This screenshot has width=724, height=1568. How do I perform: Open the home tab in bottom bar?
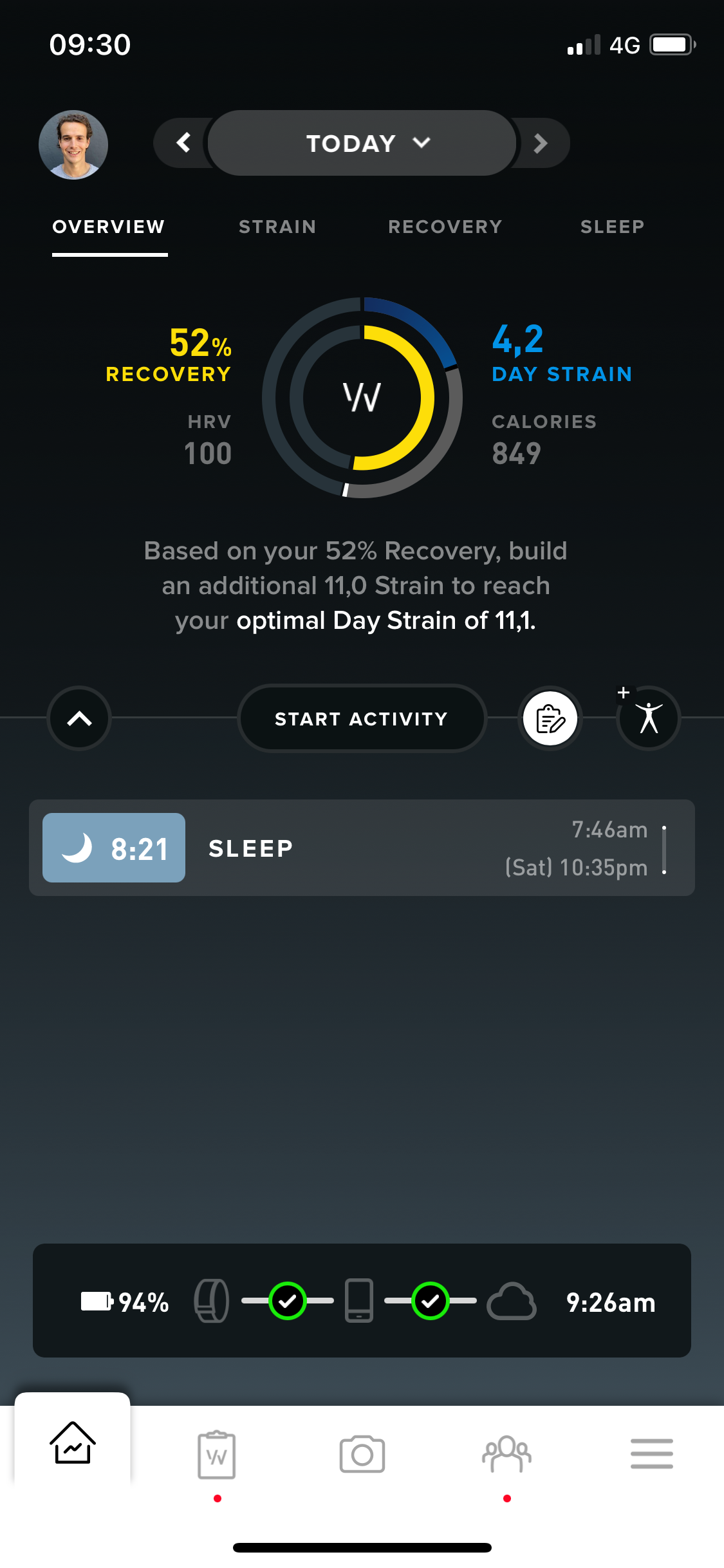tap(73, 1443)
